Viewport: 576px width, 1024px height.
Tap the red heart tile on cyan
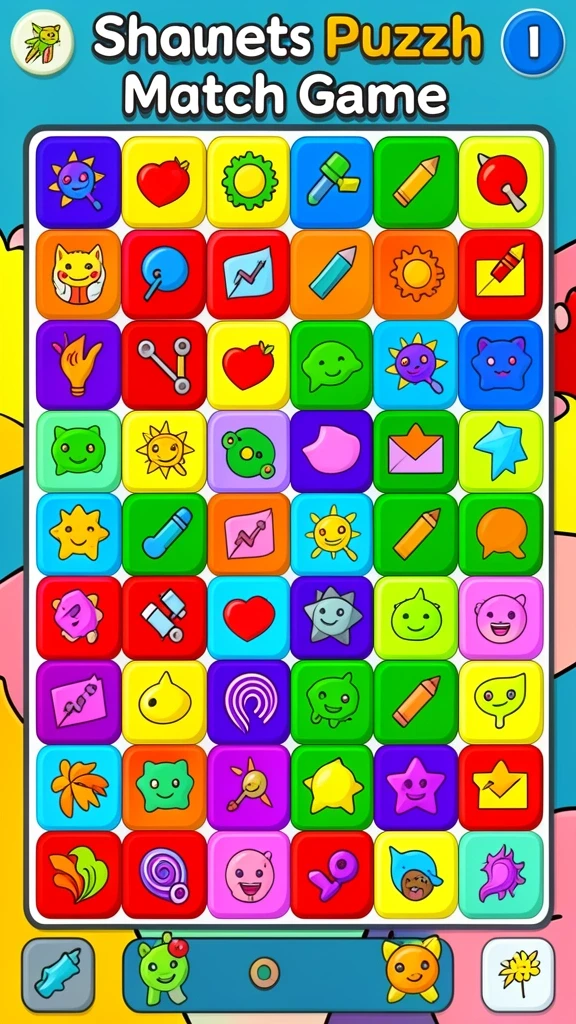tap(248, 618)
